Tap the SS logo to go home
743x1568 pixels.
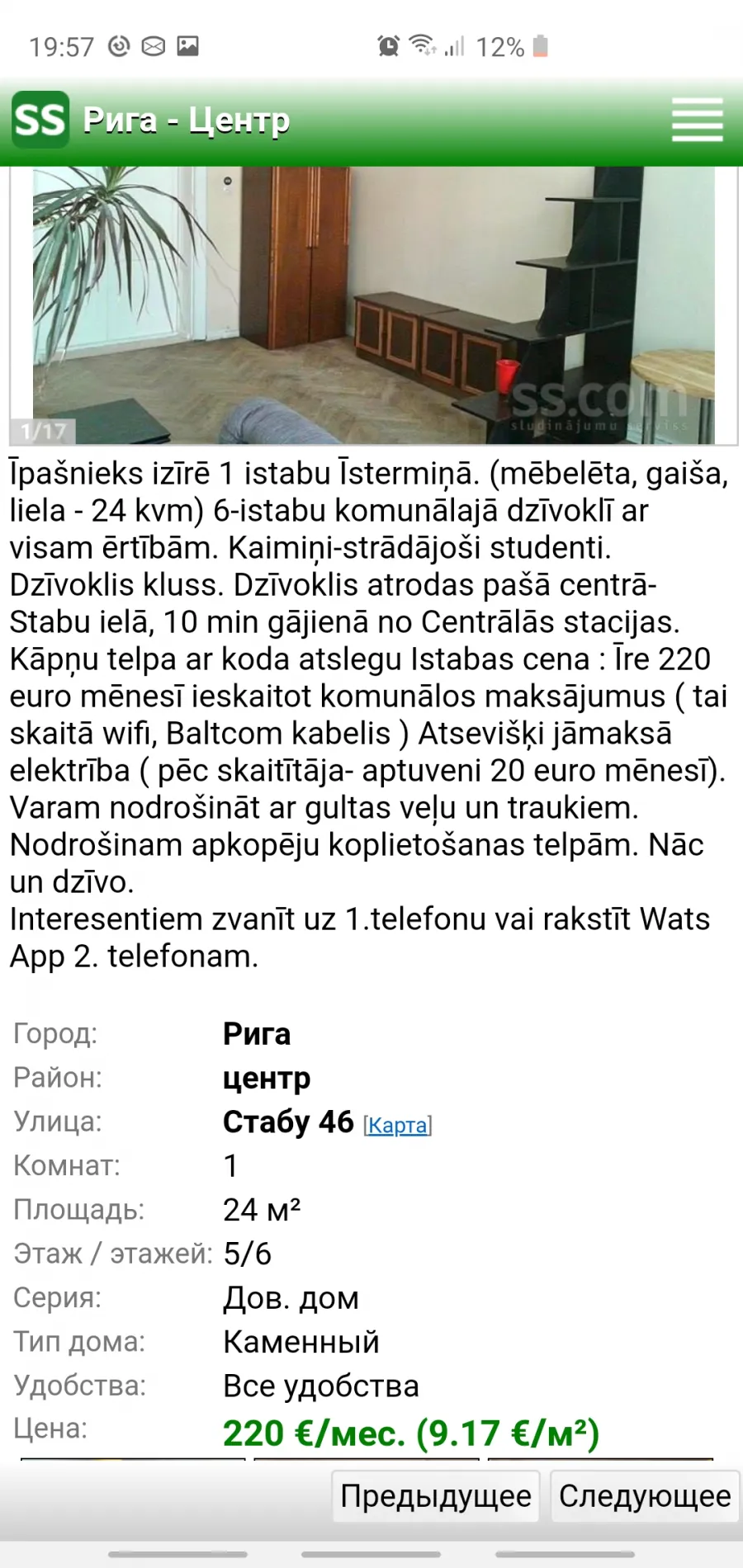(x=40, y=120)
